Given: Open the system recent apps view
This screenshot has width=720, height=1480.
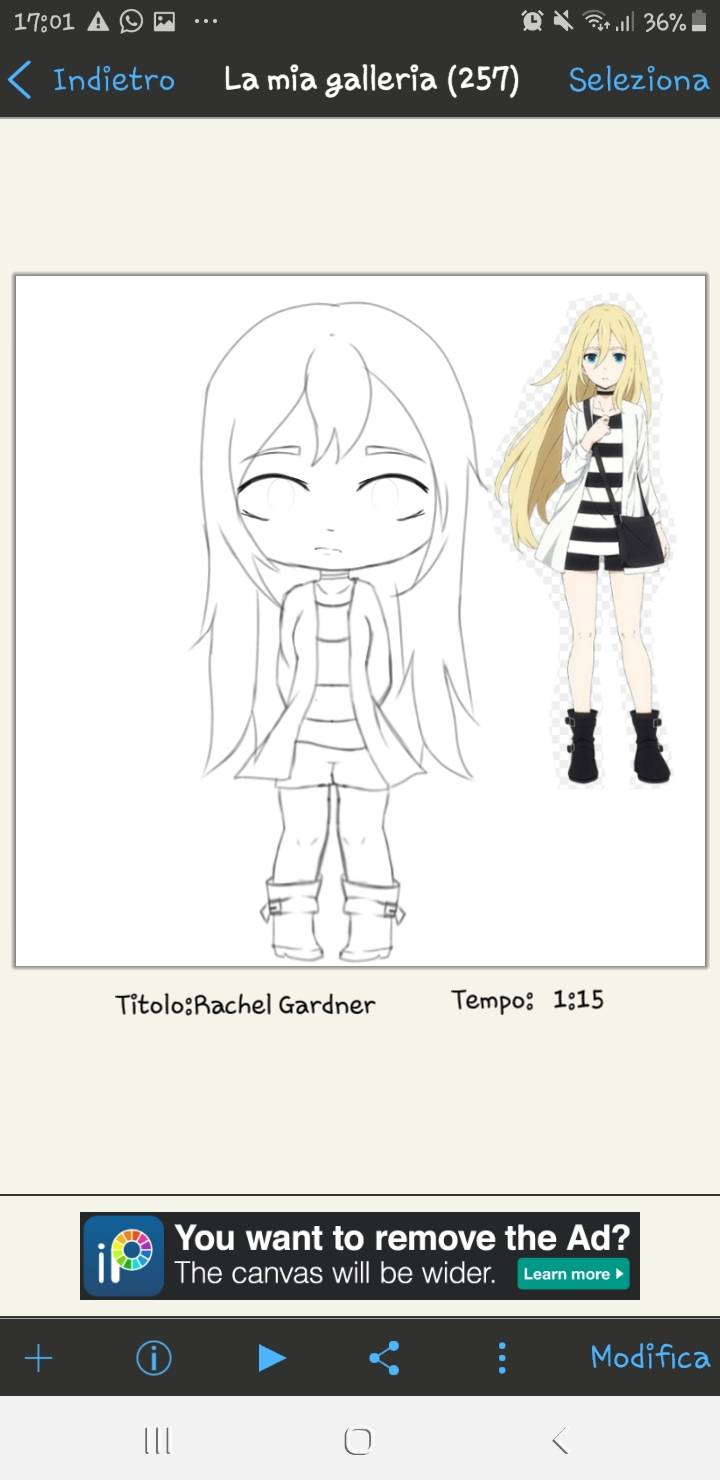Looking at the screenshot, I should pos(157,1440).
